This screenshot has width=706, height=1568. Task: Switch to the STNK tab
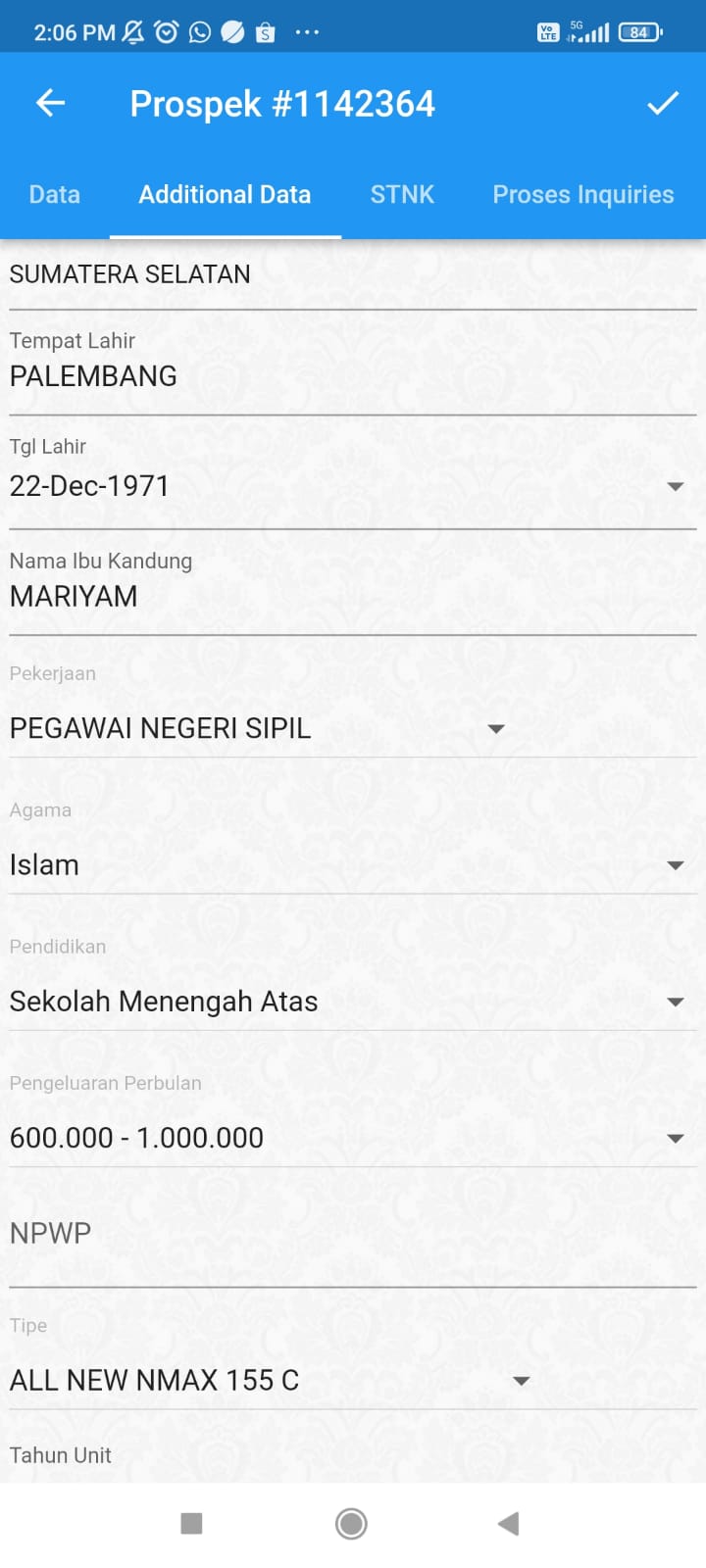click(x=402, y=195)
